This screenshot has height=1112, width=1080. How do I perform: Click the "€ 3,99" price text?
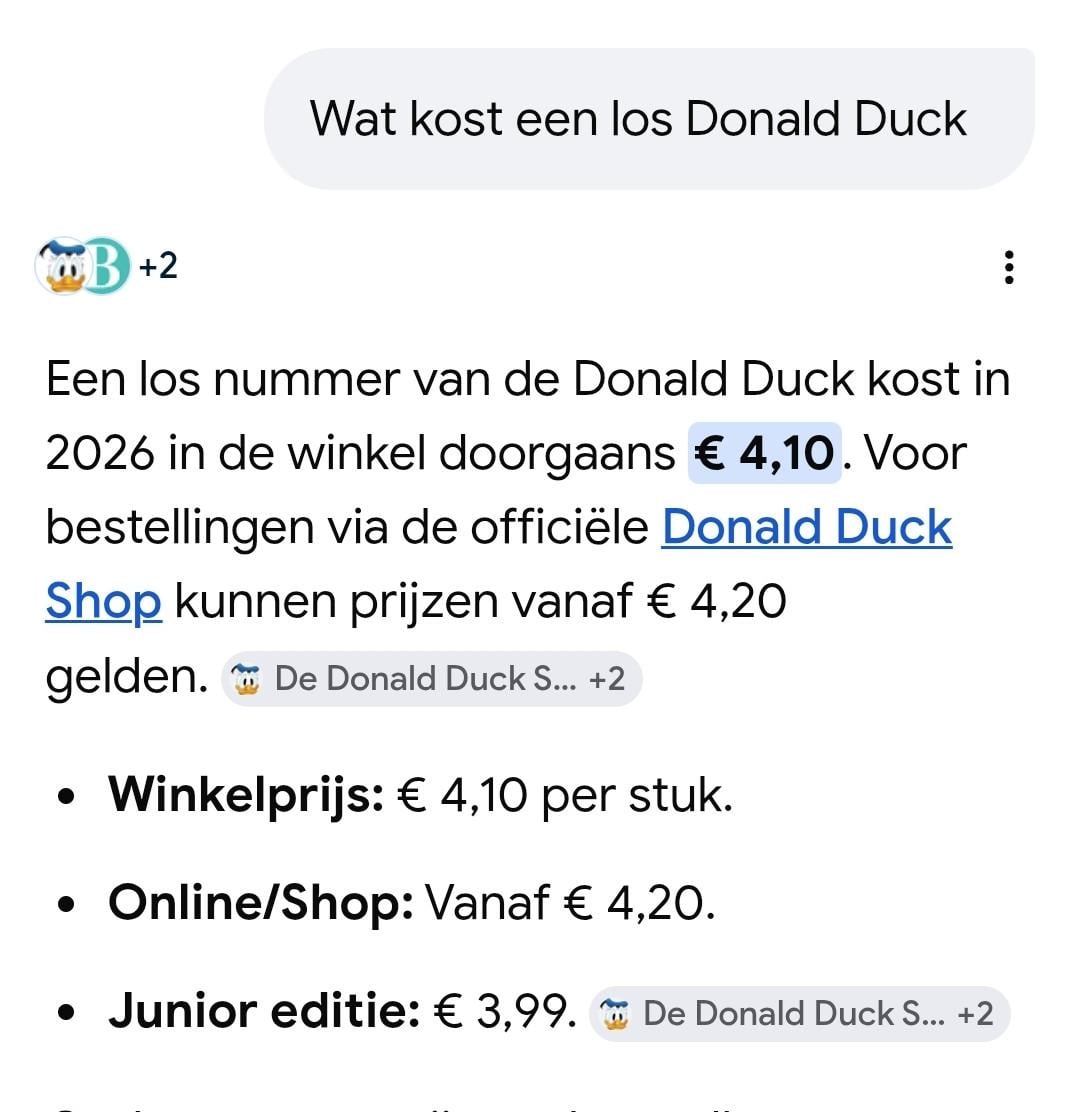click(x=498, y=1011)
